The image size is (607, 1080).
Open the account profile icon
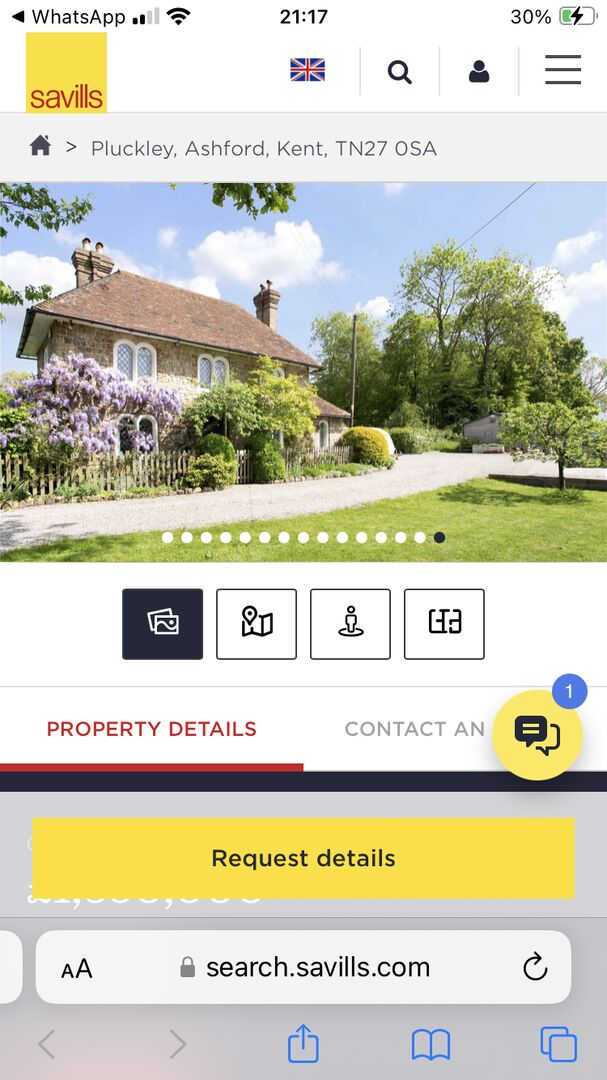click(x=479, y=72)
